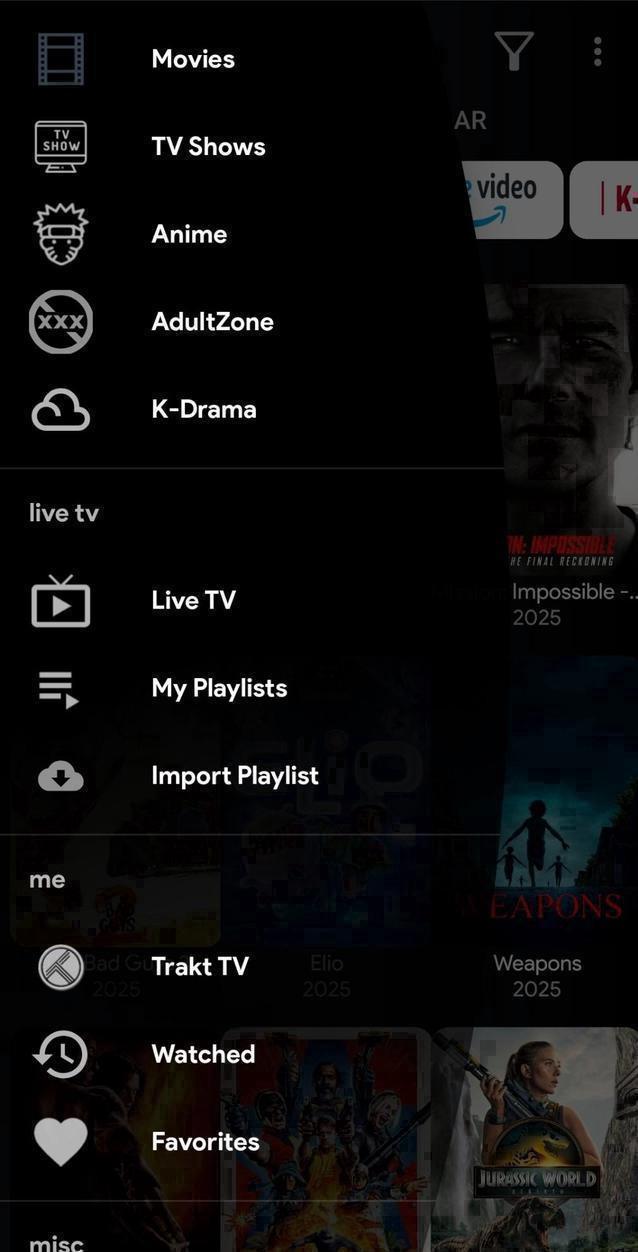Open Trakt TV settings
The image size is (638, 1252).
(x=199, y=967)
